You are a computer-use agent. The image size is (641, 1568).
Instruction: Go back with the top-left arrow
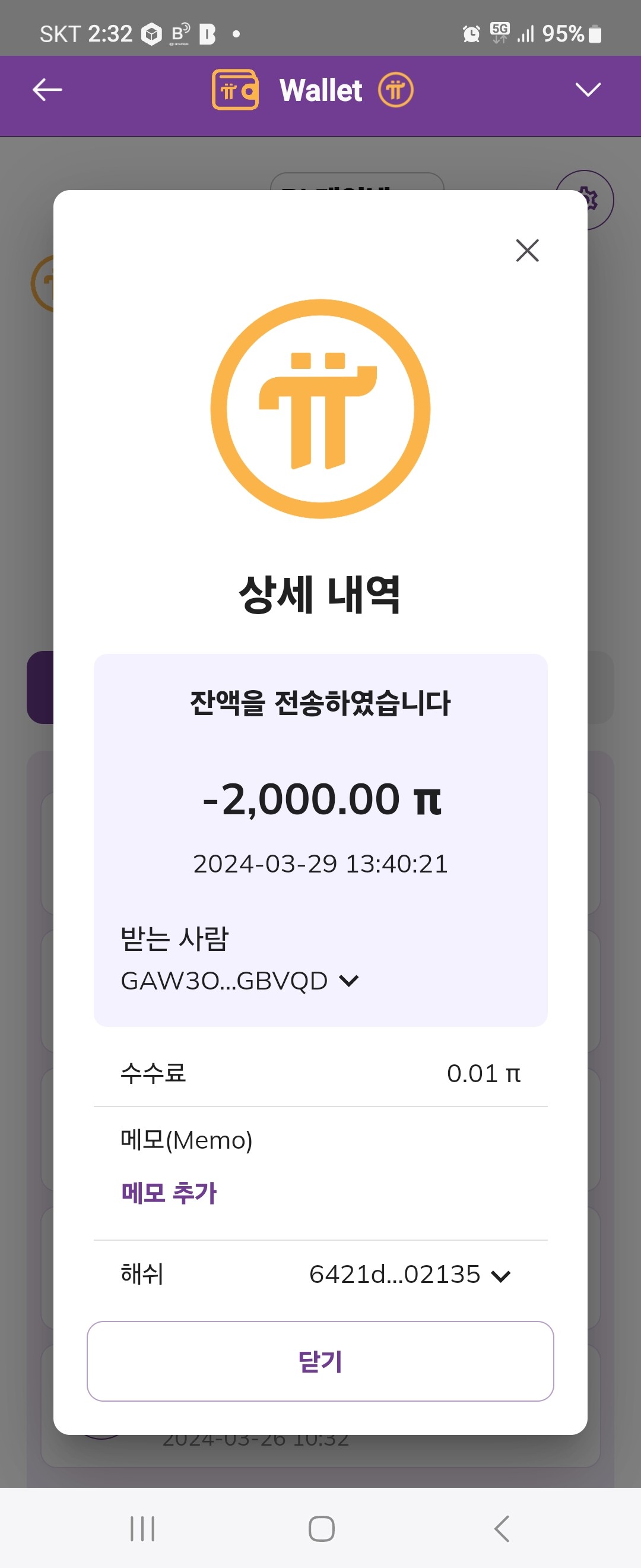(47, 90)
